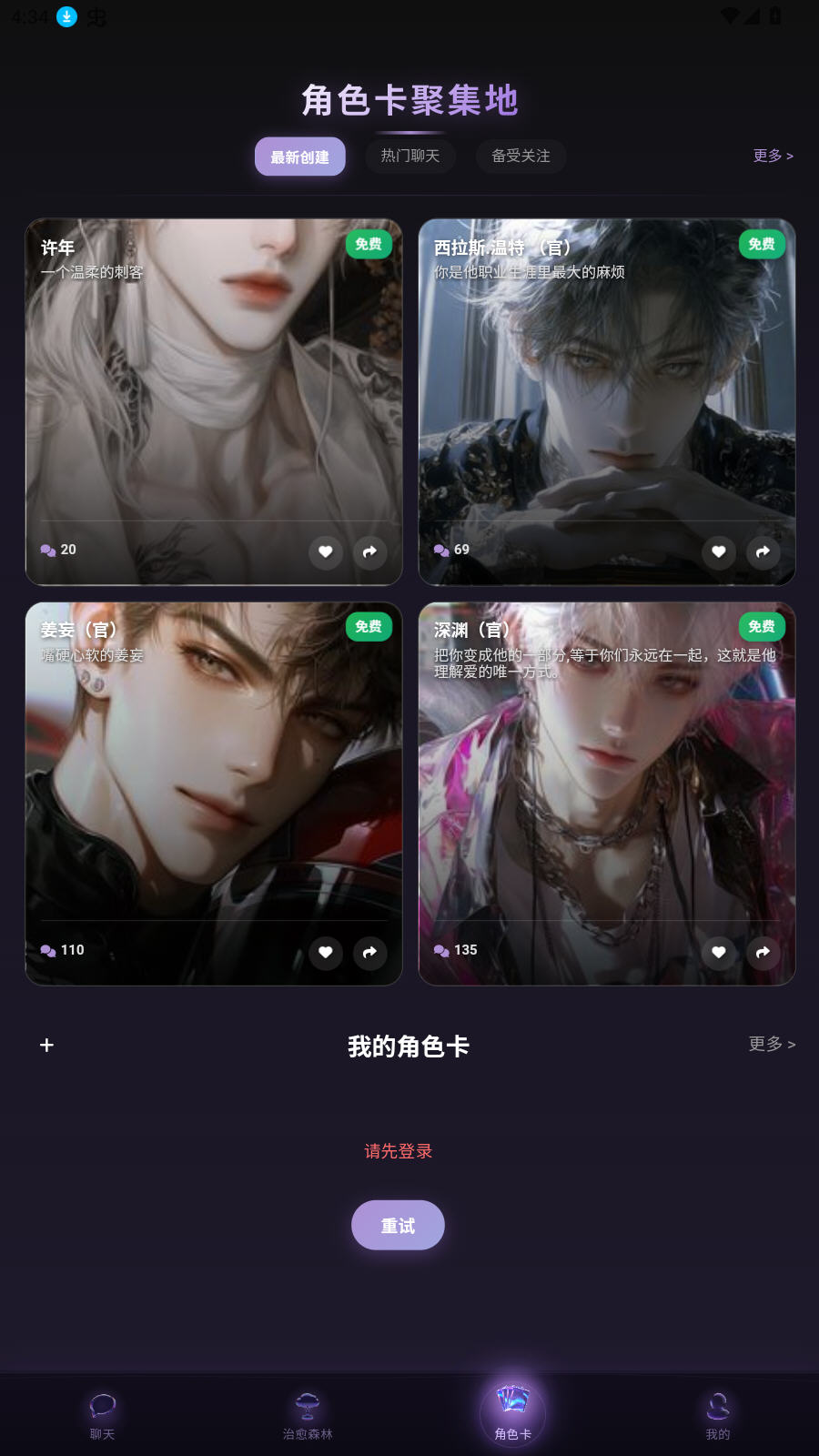Switch to the 热门聊天 tab

[x=410, y=157]
